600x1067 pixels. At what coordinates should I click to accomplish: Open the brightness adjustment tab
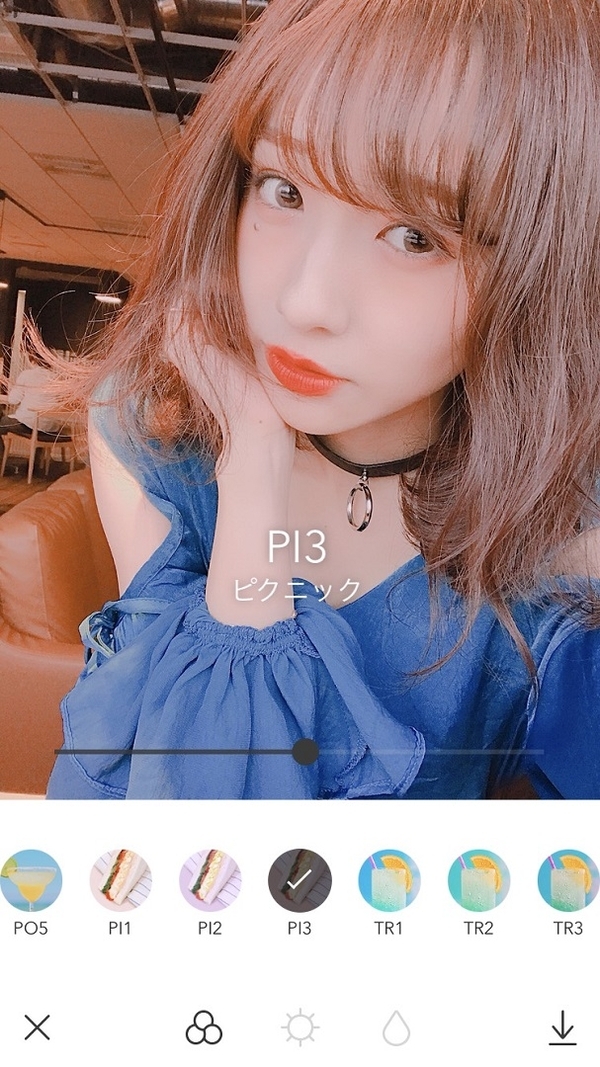(x=300, y=1027)
